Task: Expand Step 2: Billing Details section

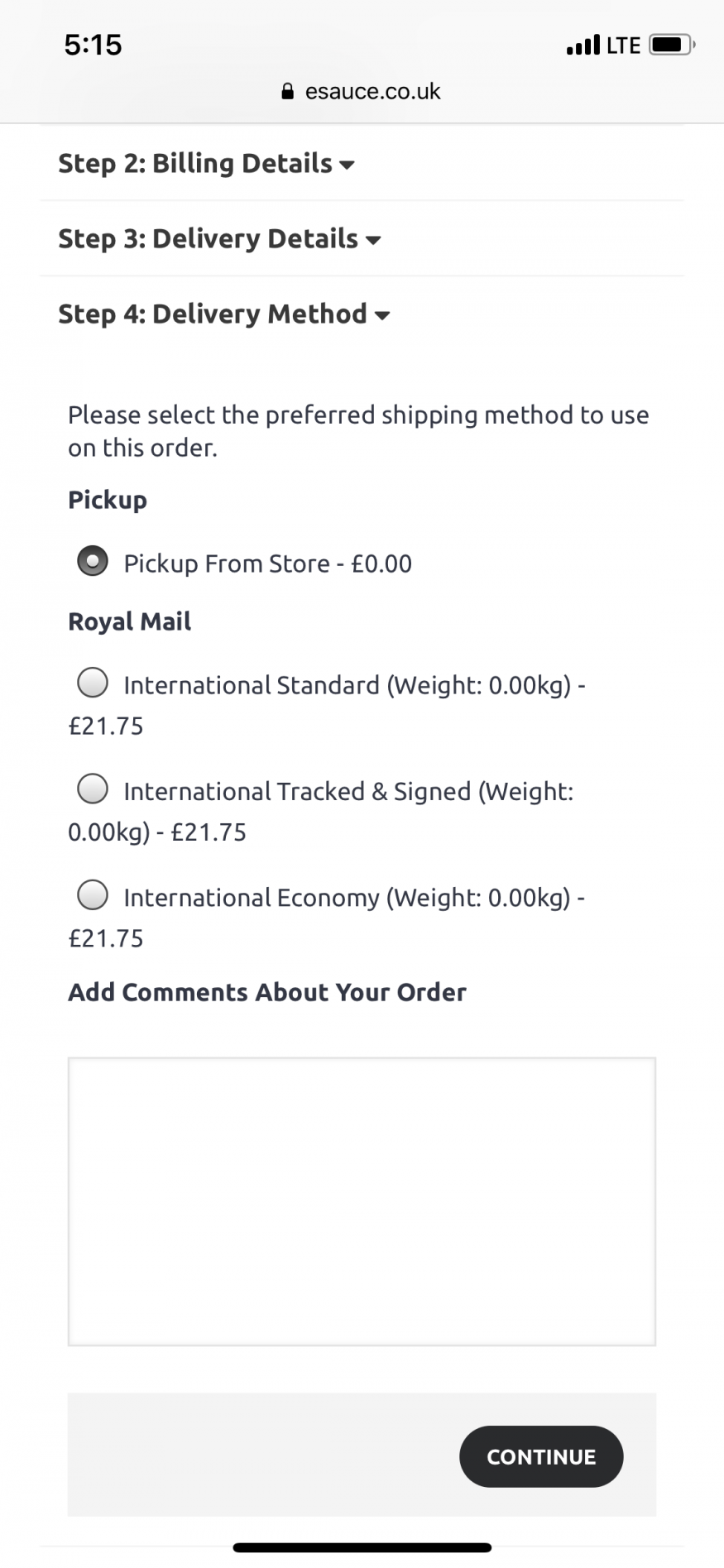Action: click(206, 163)
